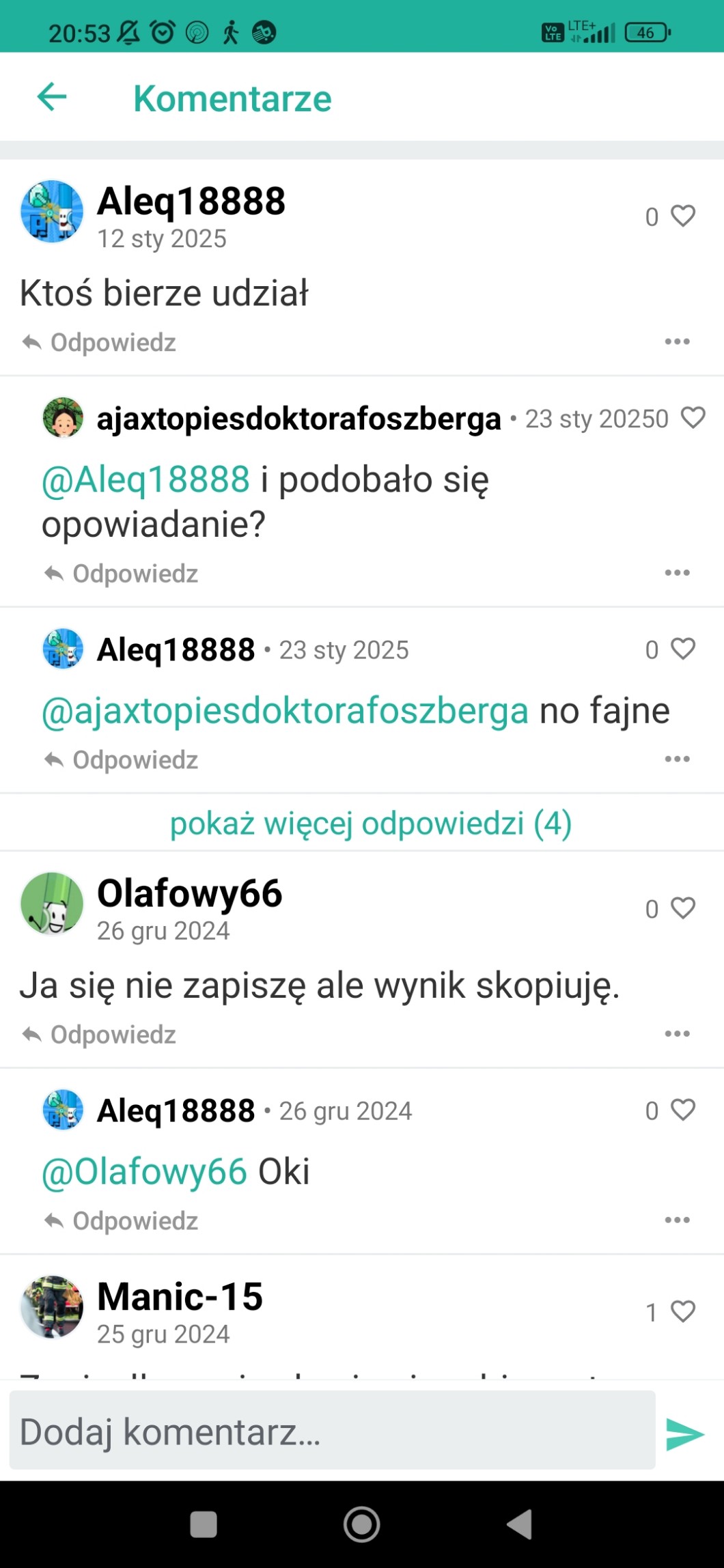Screen dimensions: 724x1568
Task: Go to the system home screen
Action: tap(361, 1524)
